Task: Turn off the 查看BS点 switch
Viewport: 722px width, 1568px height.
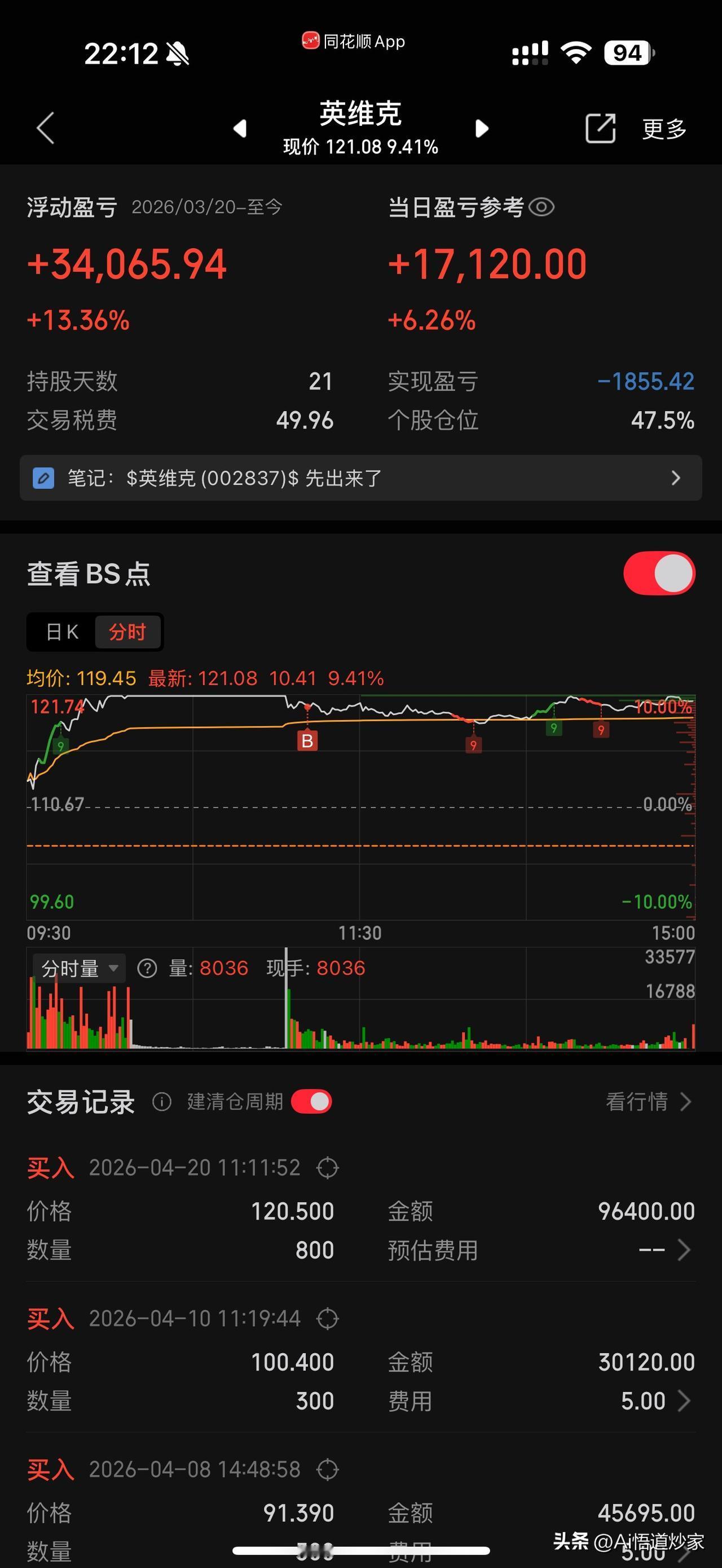Action: point(659,573)
